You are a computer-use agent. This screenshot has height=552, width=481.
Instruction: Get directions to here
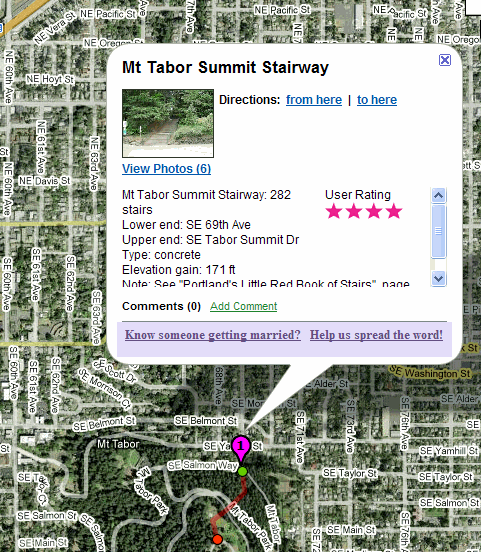[x=377, y=100]
